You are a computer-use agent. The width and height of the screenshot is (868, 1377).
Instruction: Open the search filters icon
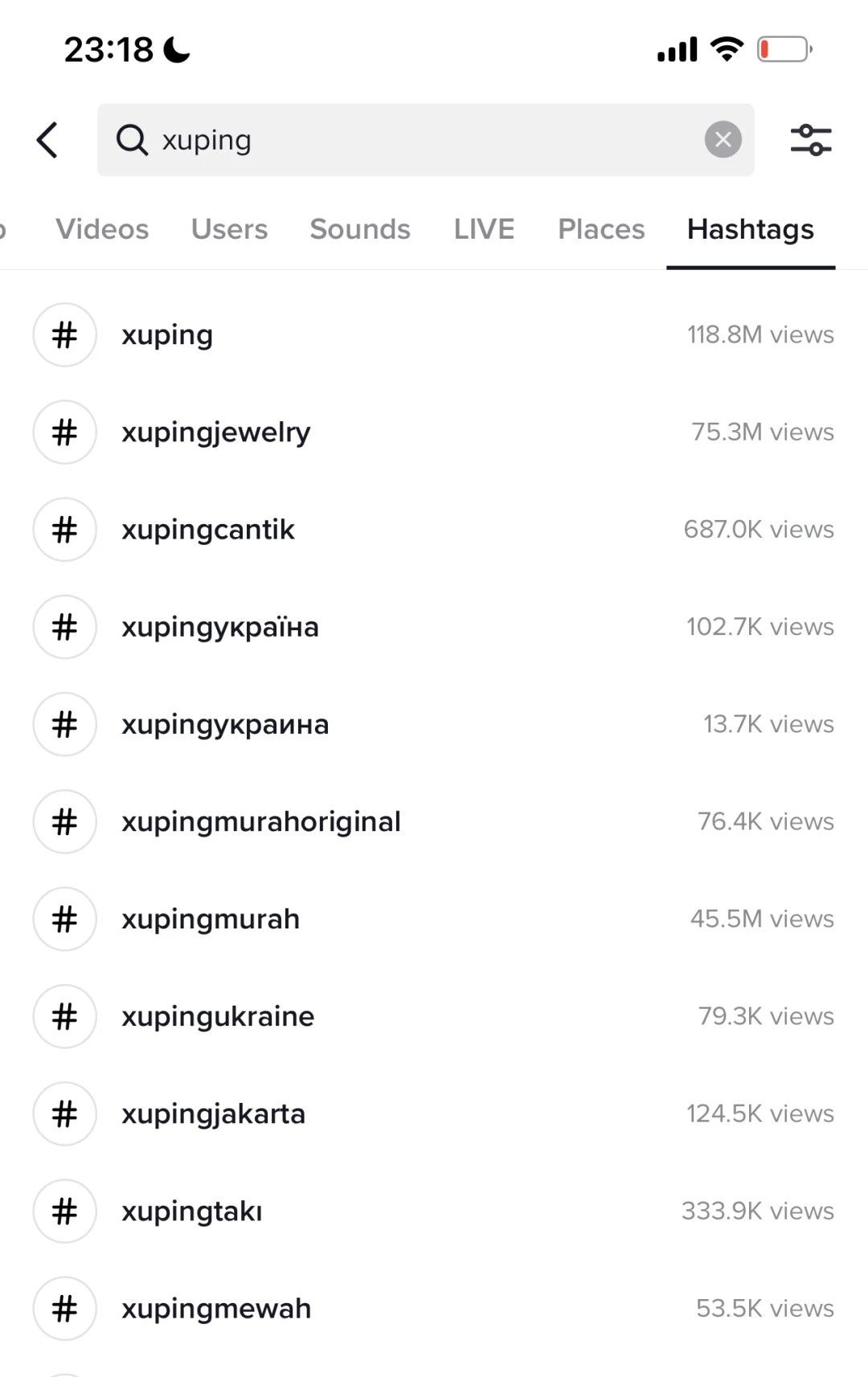810,140
